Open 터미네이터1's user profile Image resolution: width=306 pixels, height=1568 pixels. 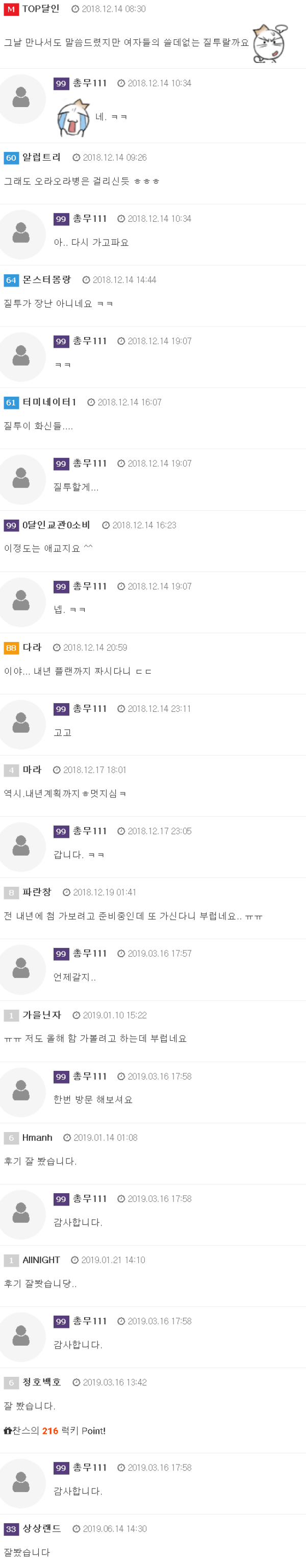[48, 402]
